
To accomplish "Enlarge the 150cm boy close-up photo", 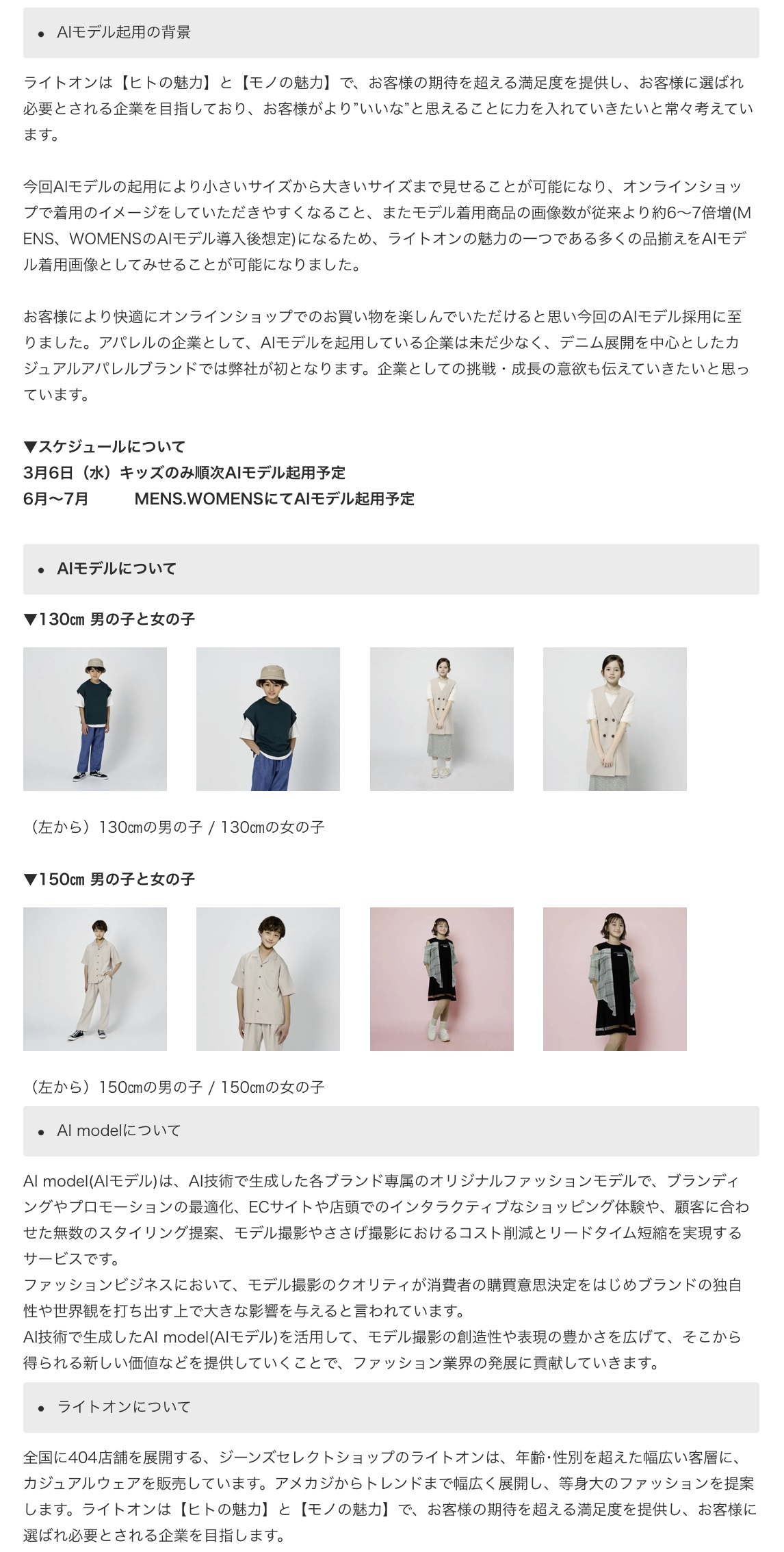I will pyautogui.click(x=268, y=979).
